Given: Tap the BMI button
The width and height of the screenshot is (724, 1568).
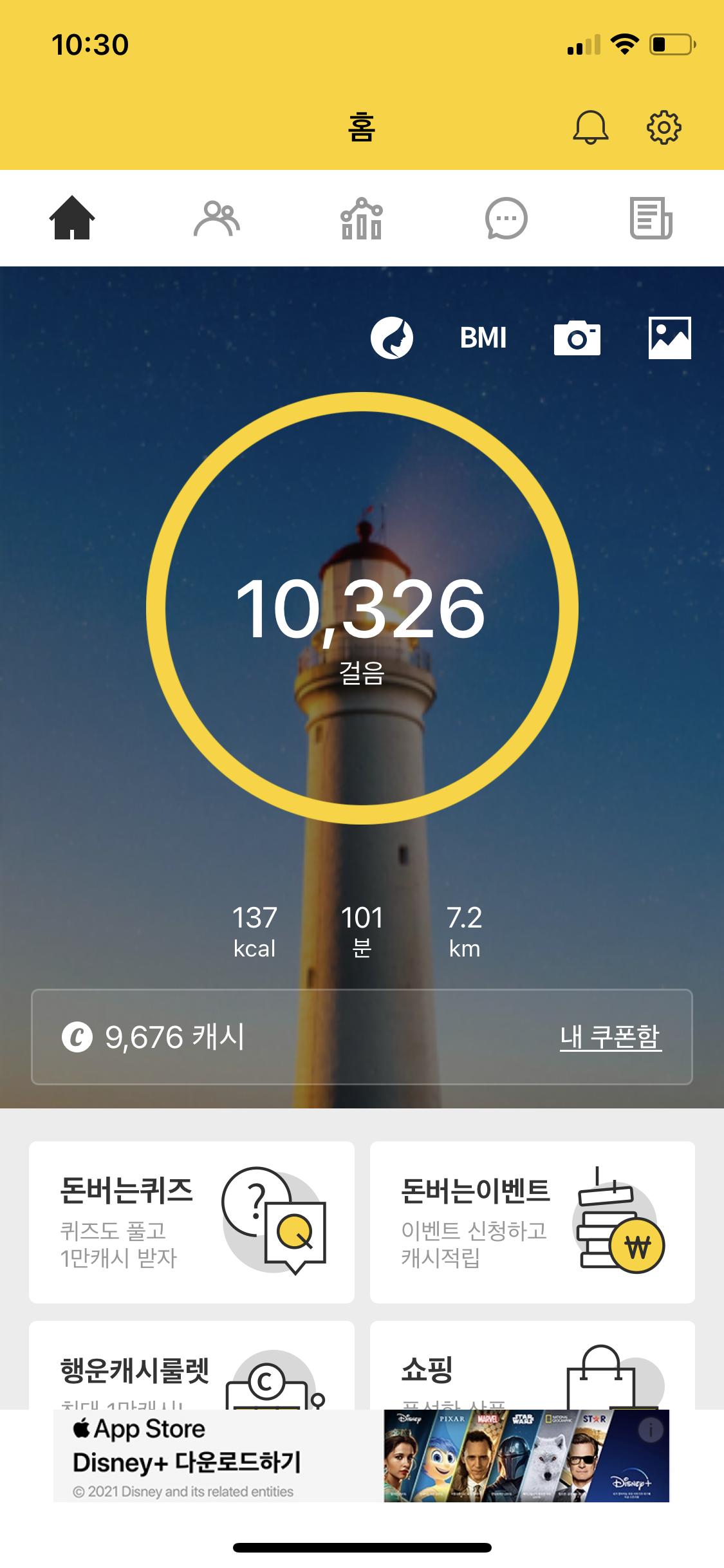Looking at the screenshot, I should [x=483, y=338].
